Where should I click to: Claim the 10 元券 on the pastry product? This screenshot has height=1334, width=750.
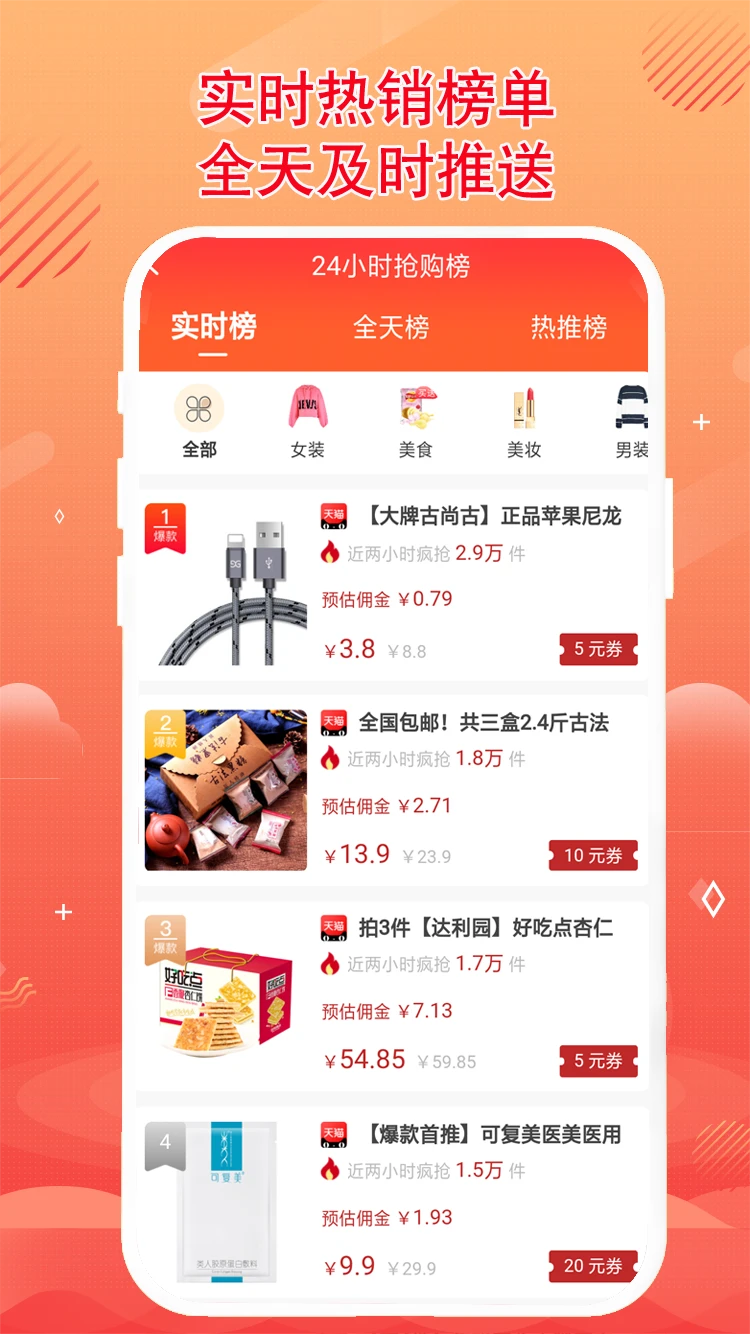[594, 855]
